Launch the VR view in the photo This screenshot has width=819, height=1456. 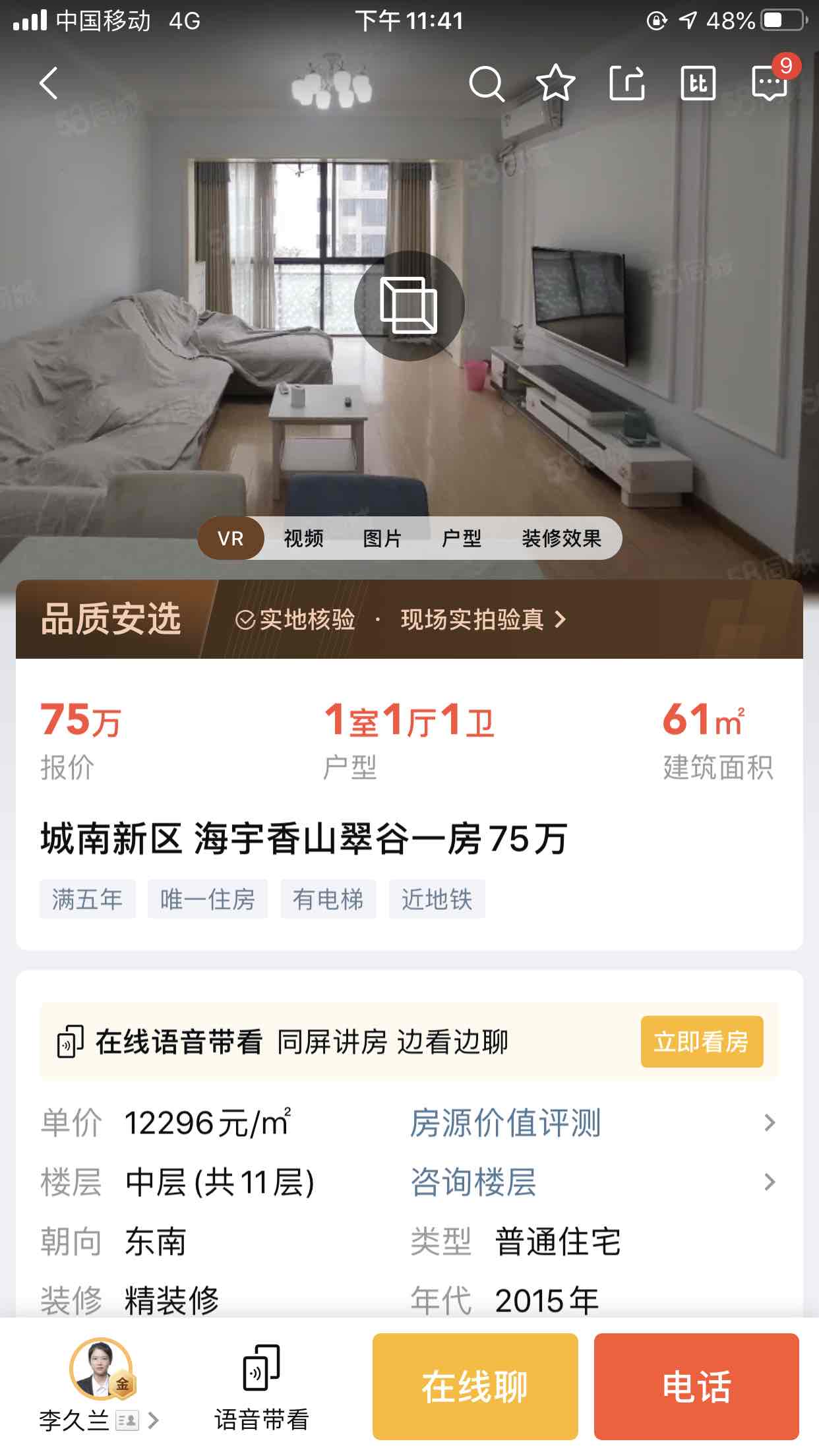409,306
